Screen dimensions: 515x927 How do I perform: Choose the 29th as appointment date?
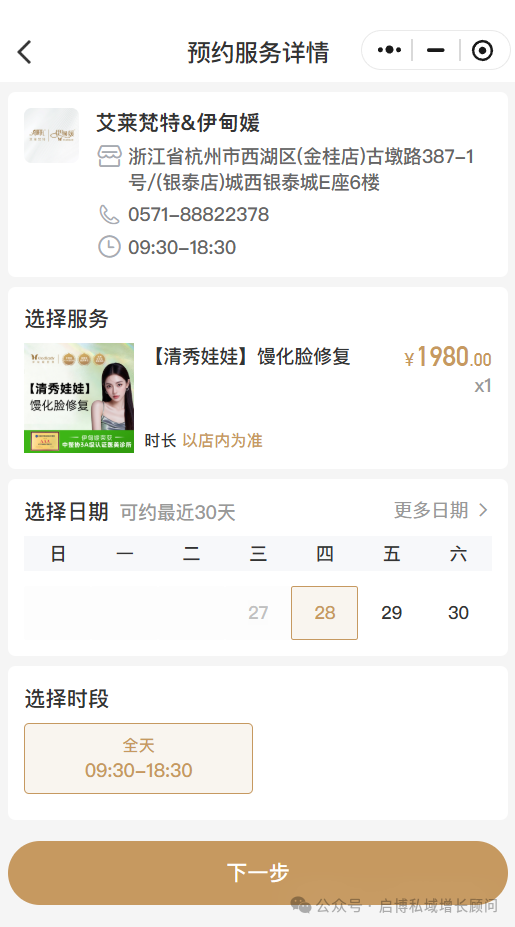tap(391, 612)
